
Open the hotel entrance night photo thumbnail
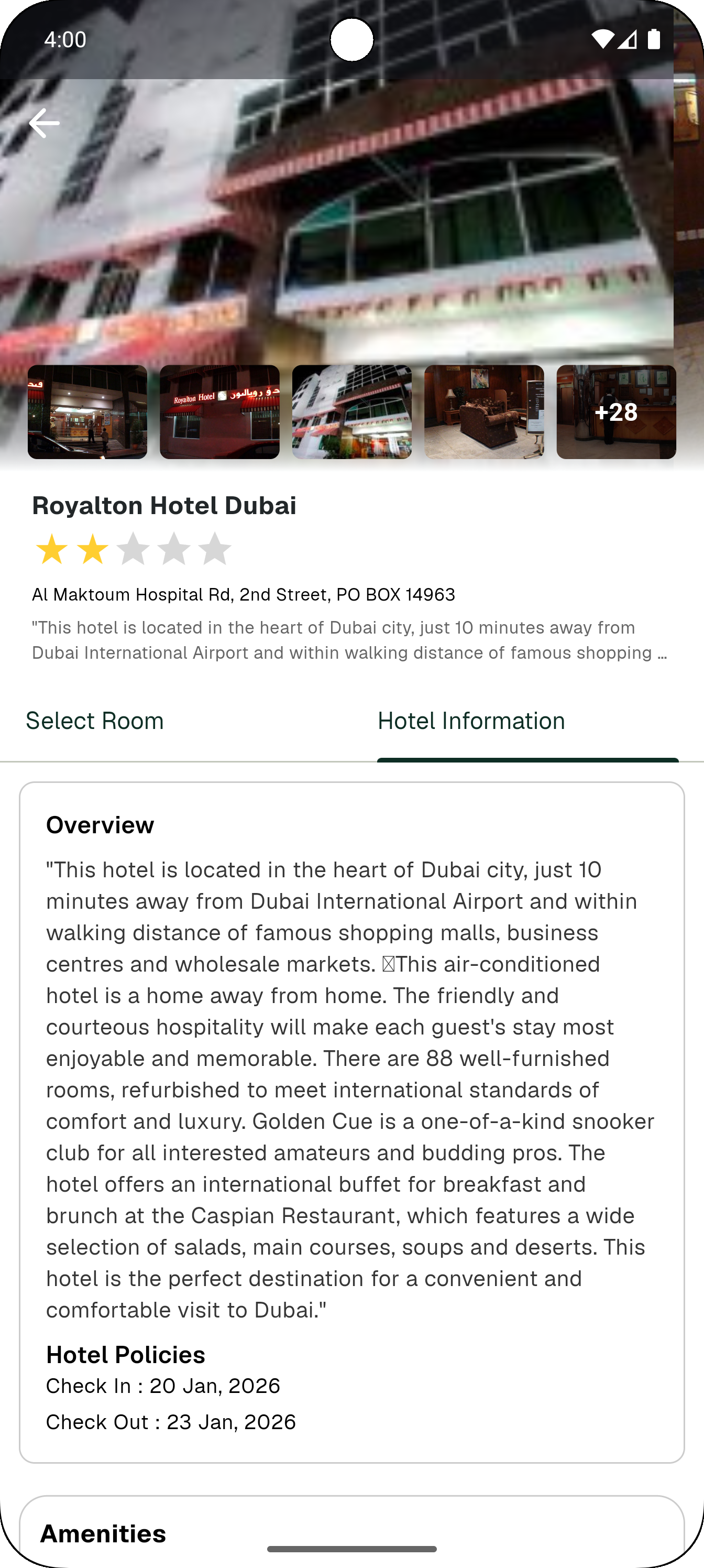87,411
